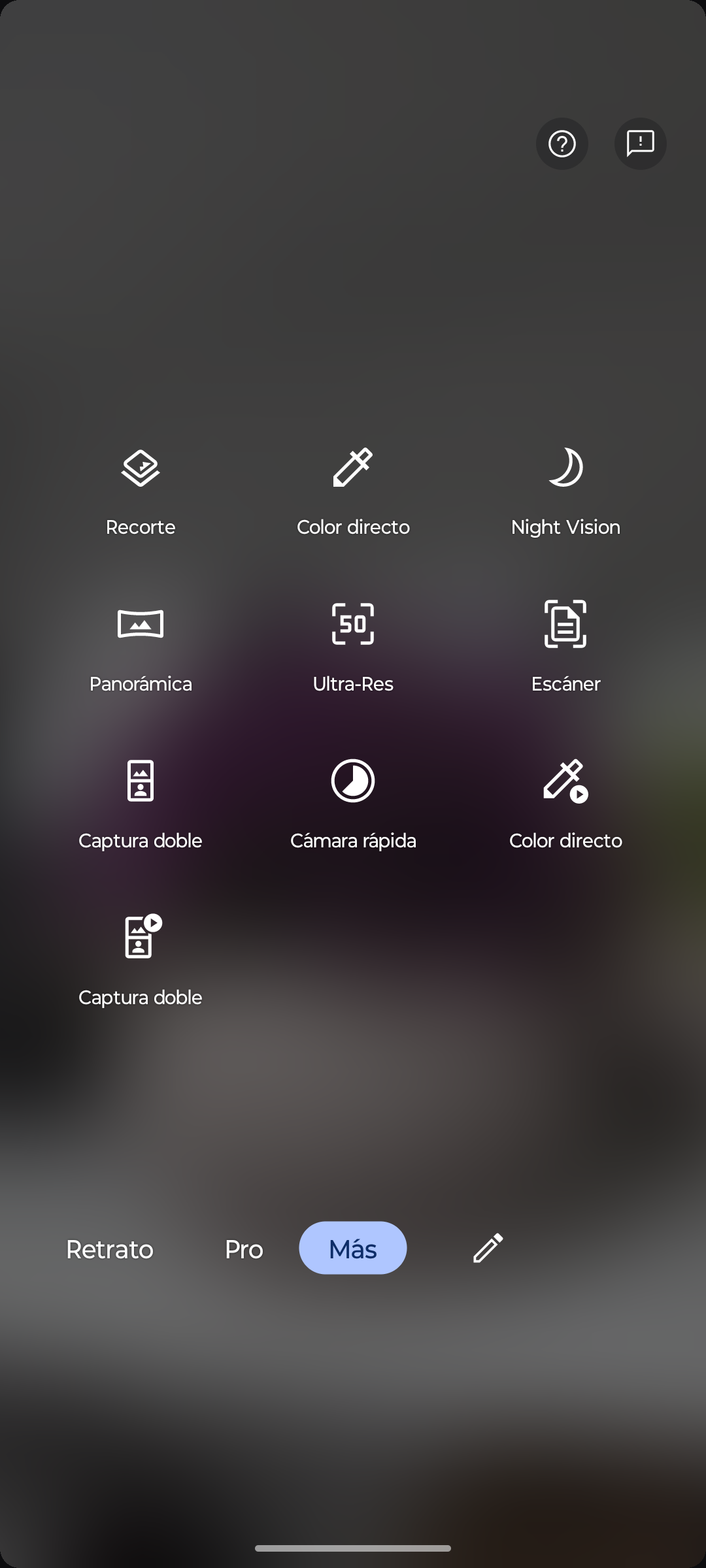Select Captura doble photo mode without play badge
The width and height of the screenshot is (706, 1568).
141,804
